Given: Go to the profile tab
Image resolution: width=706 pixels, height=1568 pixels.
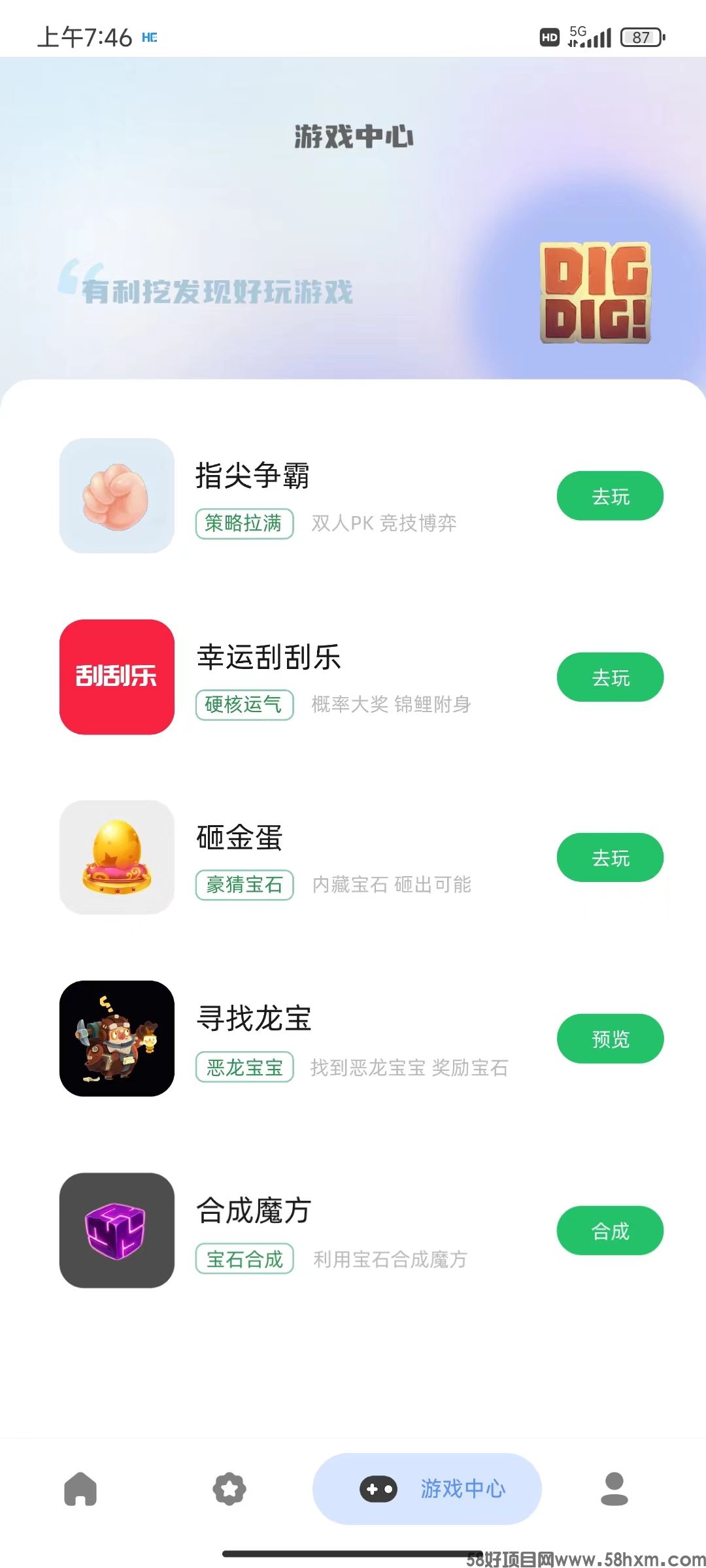Looking at the screenshot, I should click(614, 1489).
